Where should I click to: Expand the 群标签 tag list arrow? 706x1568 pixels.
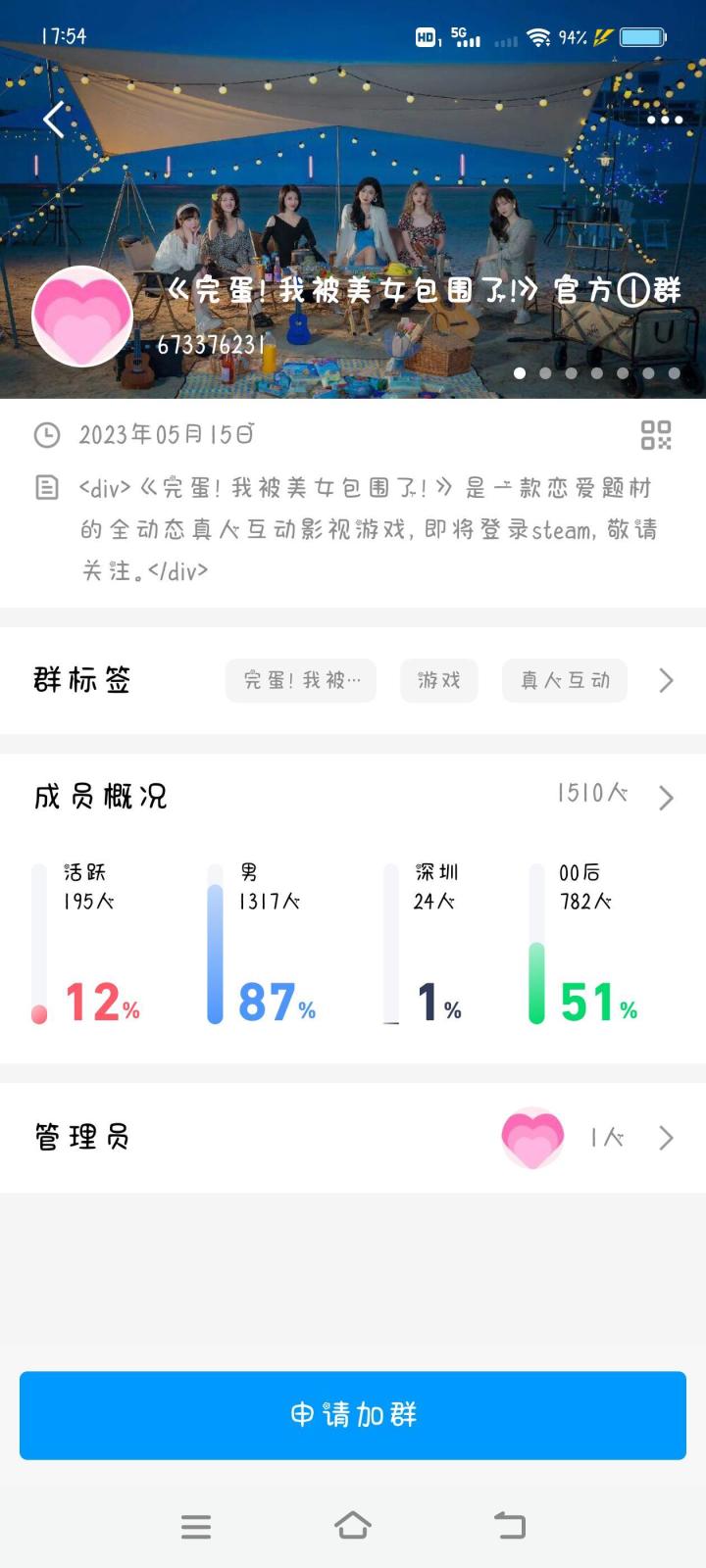(665, 680)
